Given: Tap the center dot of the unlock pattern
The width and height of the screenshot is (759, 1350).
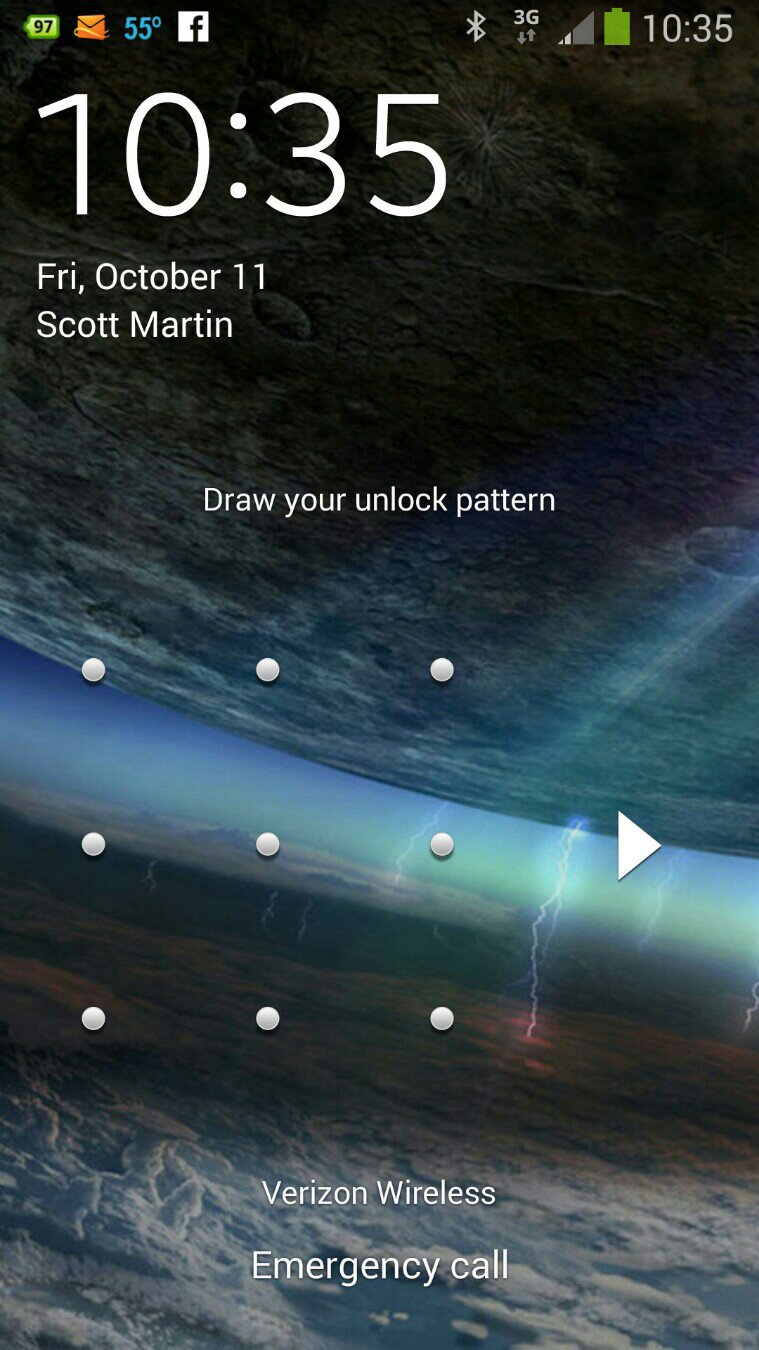Looking at the screenshot, I should tap(267, 845).
